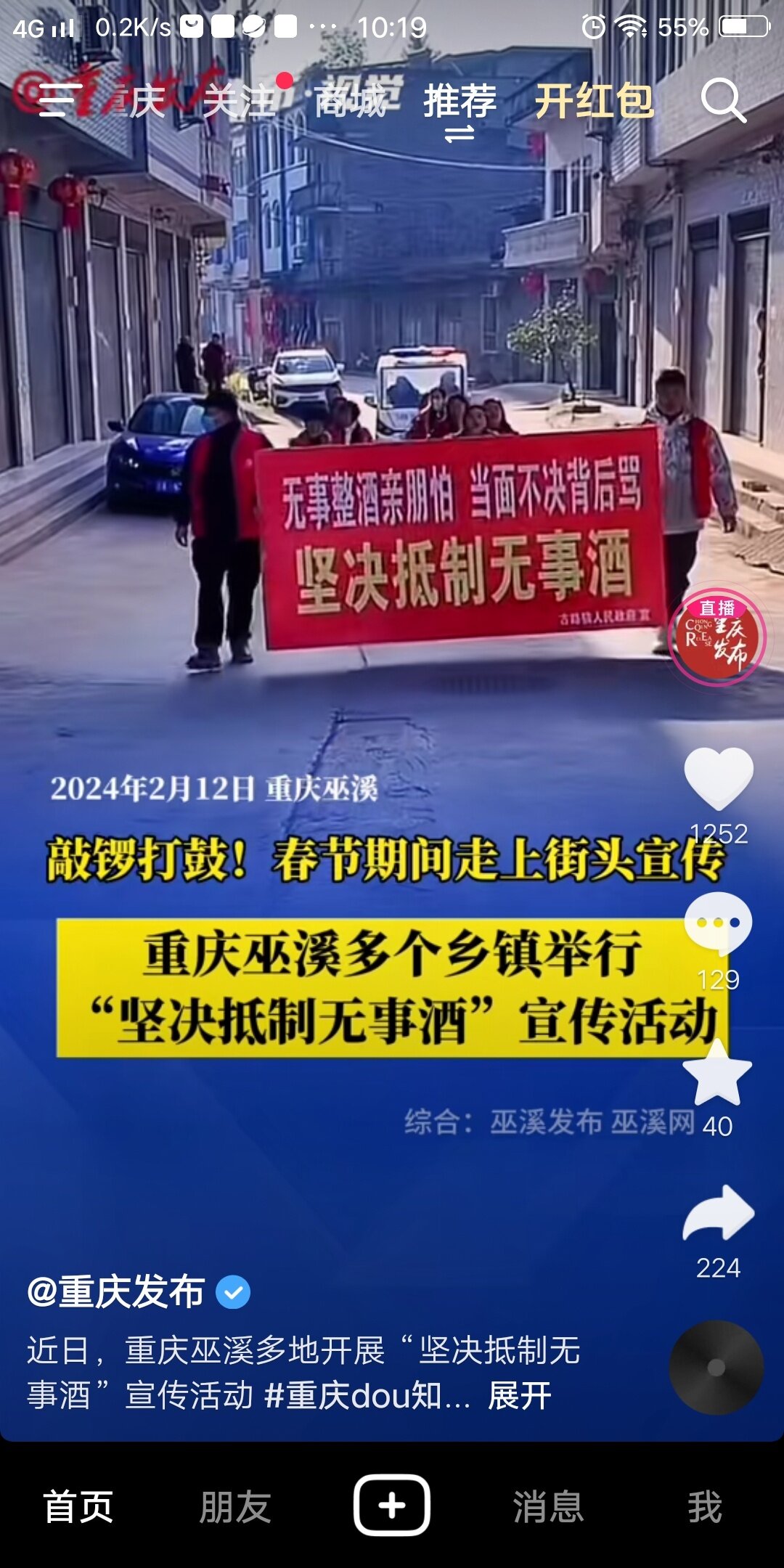Open the comments bubble icon
This screenshot has width=784, height=1568.
719,923
